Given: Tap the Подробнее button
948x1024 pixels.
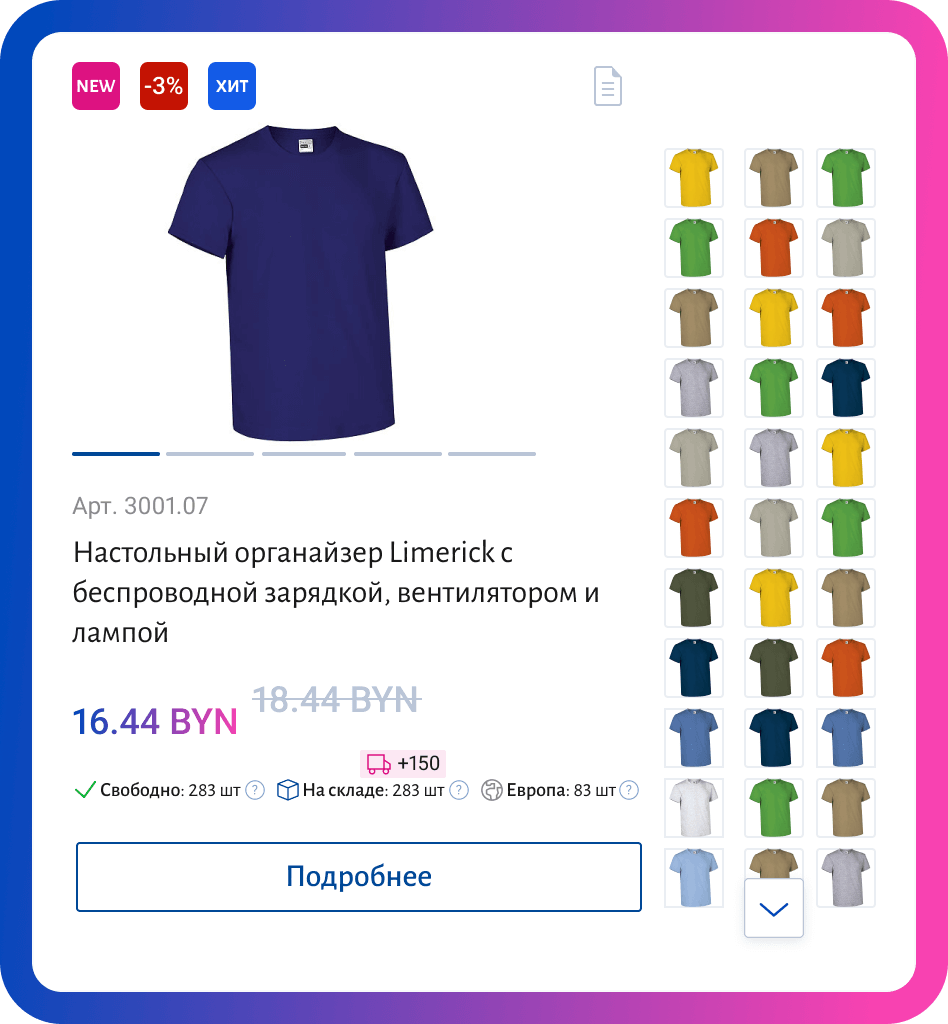Looking at the screenshot, I should coord(358,877).
